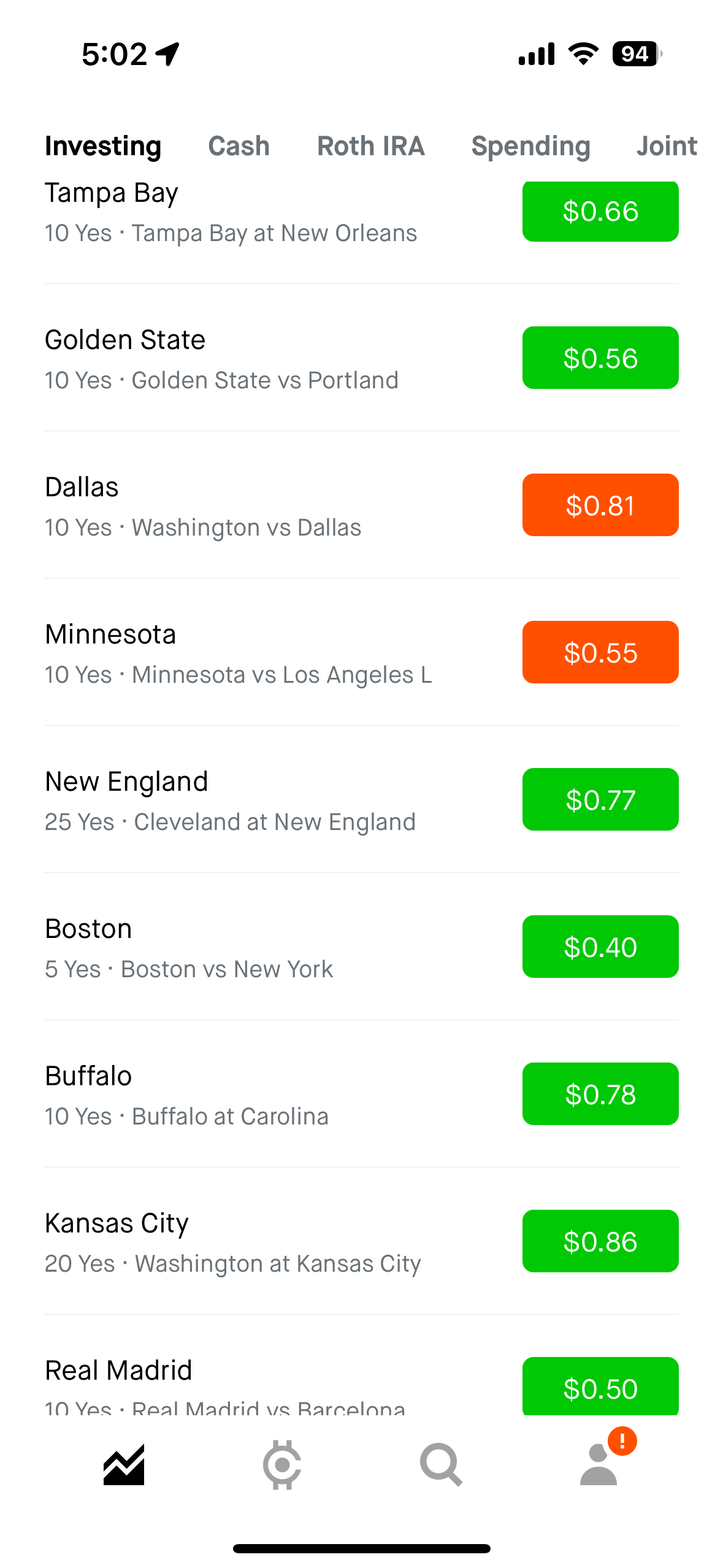Open the crypto tab in bottom bar
The width and height of the screenshot is (723, 1568).
coord(282,1465)
